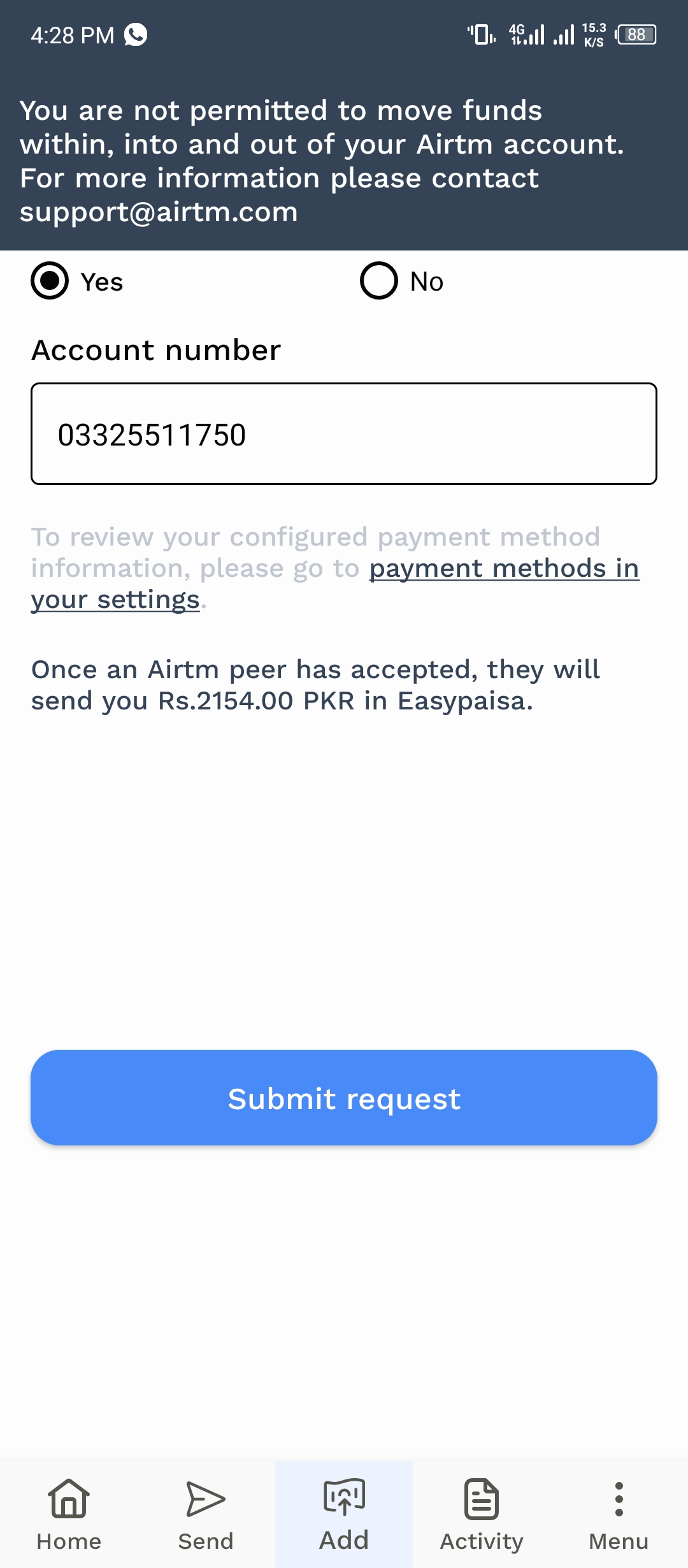Viewport: 688px width, 1568px height.
Task: Open the Add tab
Action: 344,1514
